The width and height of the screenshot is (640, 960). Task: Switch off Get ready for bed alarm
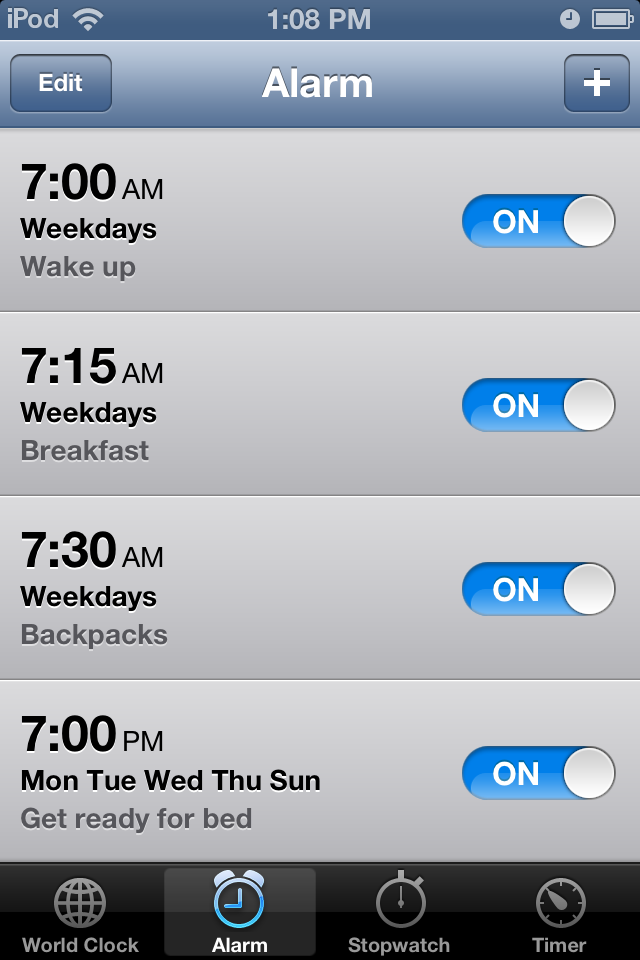[x=538, y=773]
